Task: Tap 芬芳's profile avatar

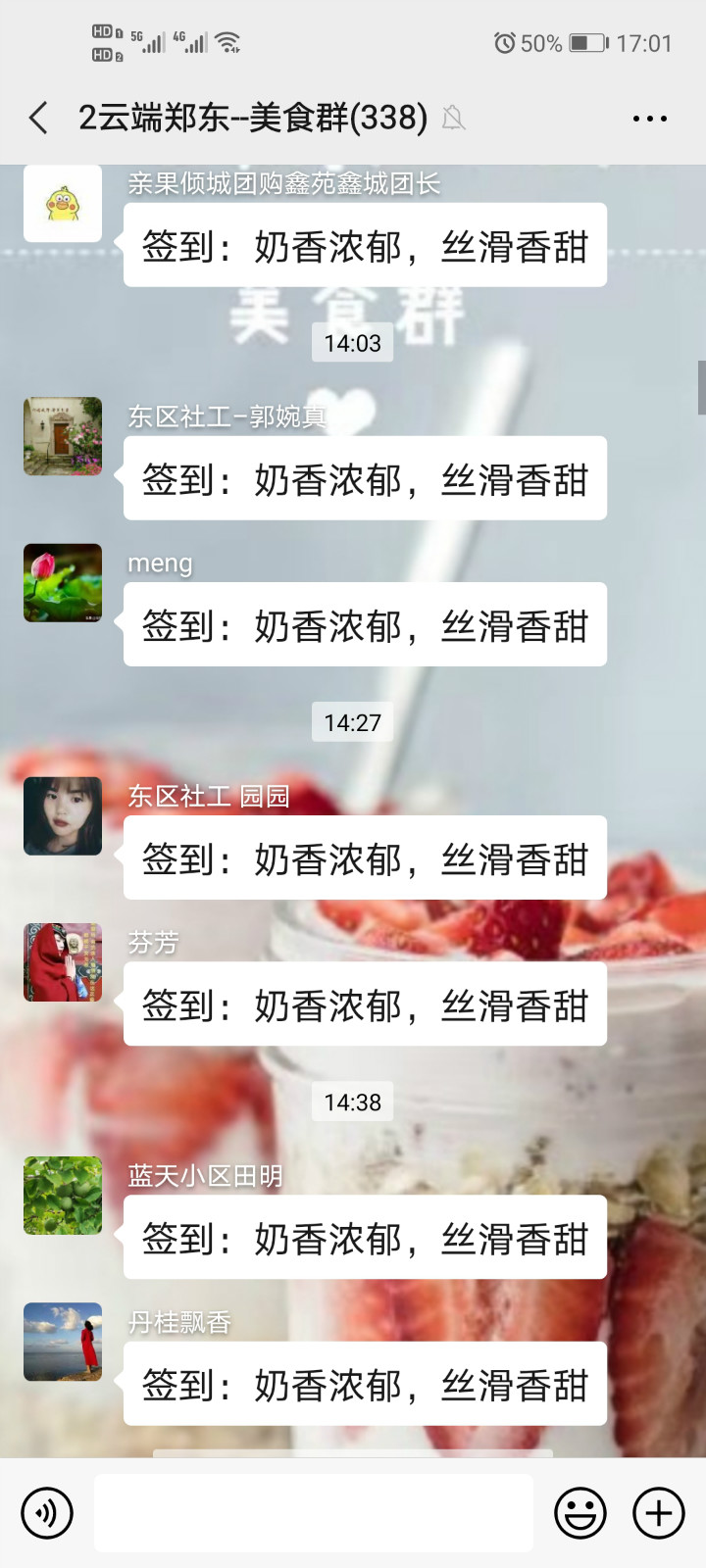Action: point(63,962)
